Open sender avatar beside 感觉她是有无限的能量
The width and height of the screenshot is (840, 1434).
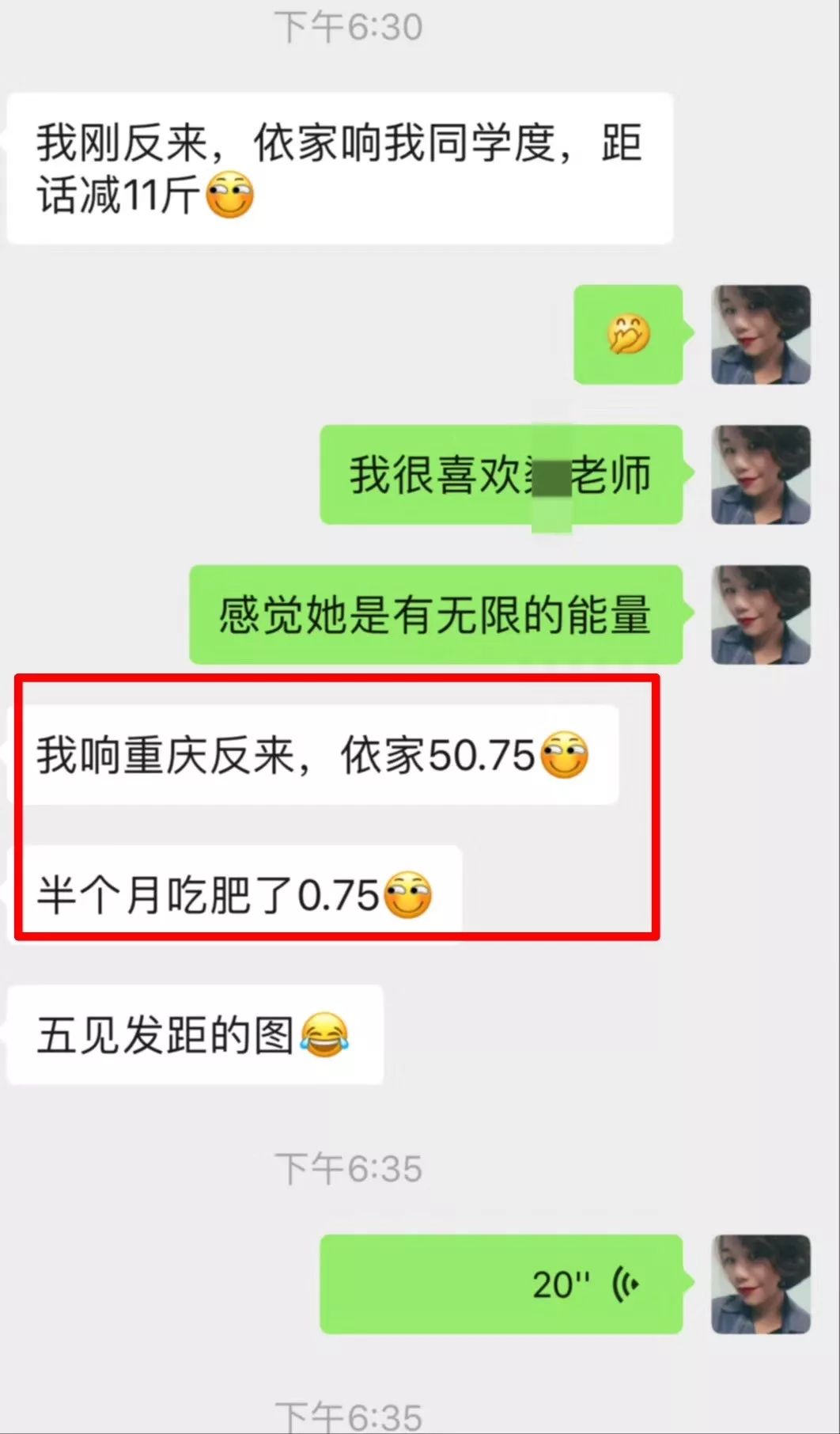tap(760, 614)
